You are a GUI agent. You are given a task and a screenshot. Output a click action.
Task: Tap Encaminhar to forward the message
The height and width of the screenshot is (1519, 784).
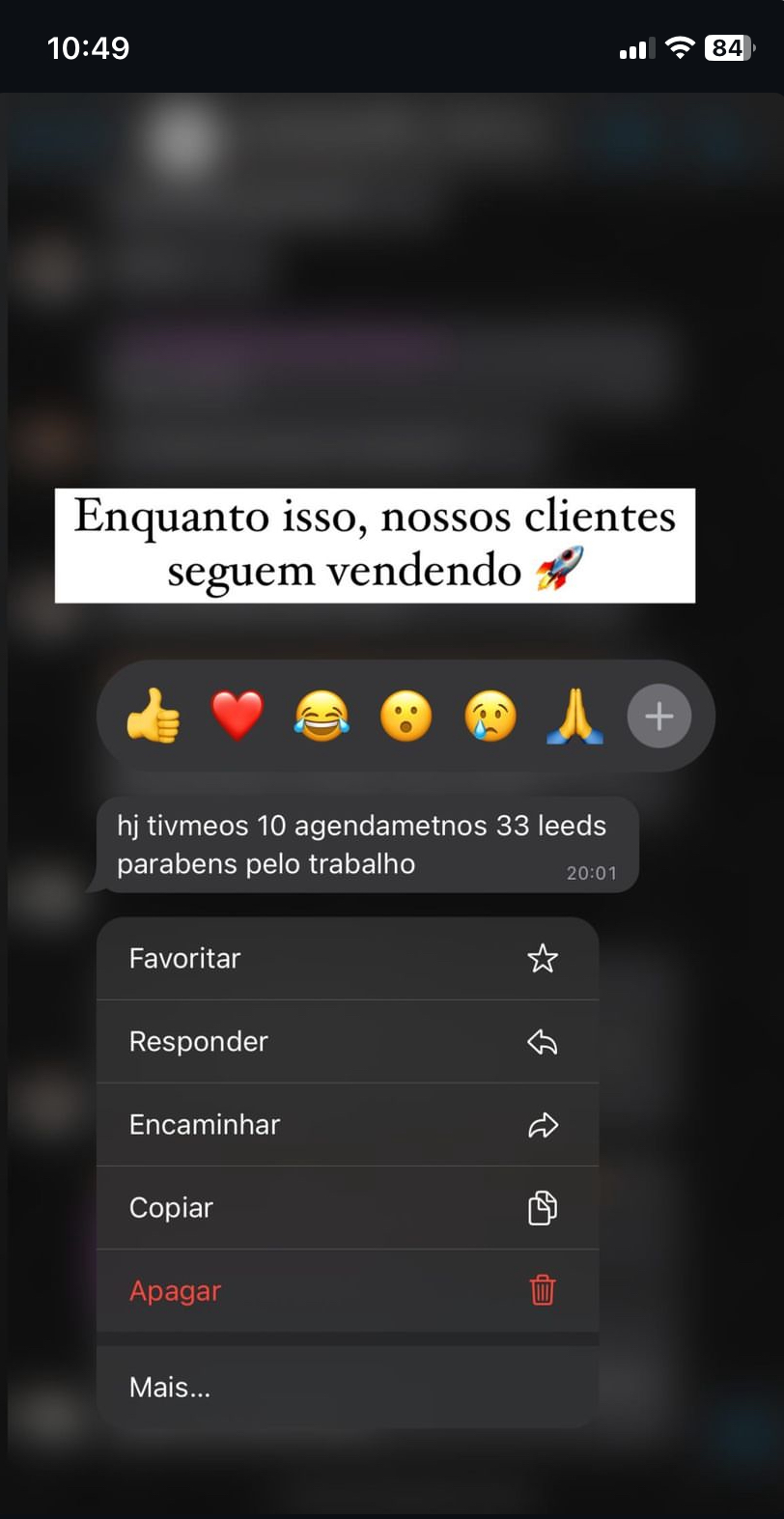click(x=348, y=1124)
